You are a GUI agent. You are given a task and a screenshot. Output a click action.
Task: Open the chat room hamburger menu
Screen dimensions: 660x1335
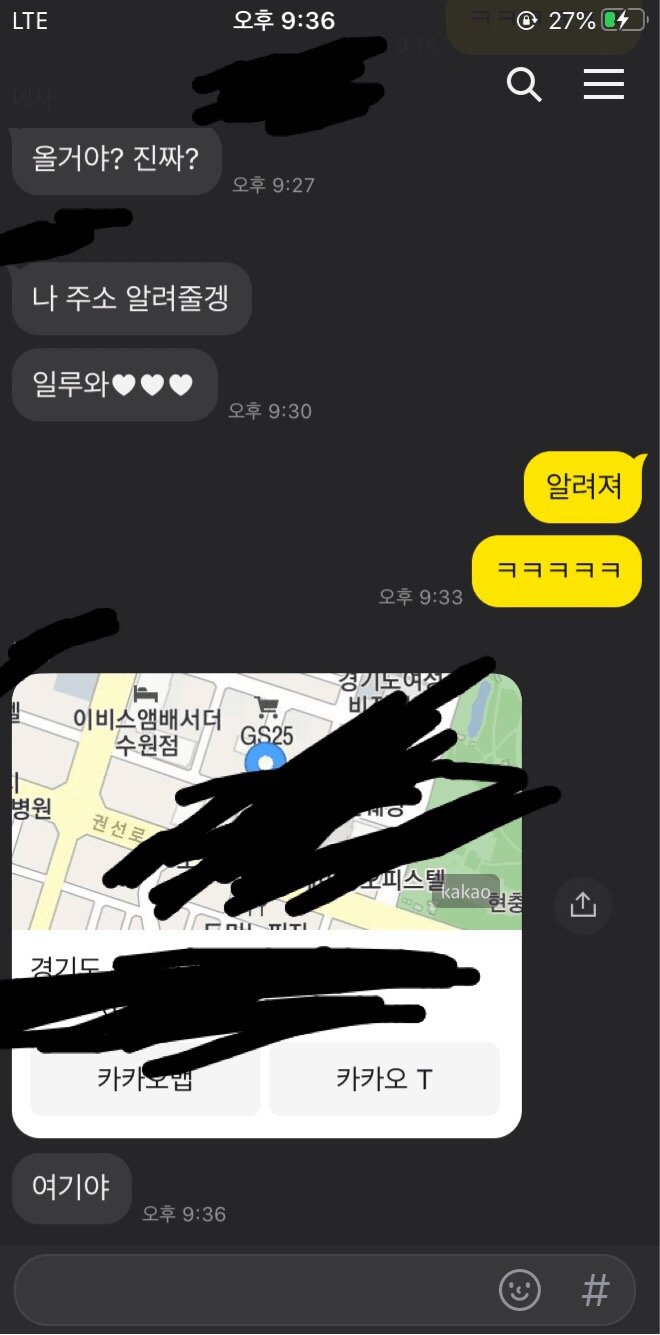coord(604,85)
